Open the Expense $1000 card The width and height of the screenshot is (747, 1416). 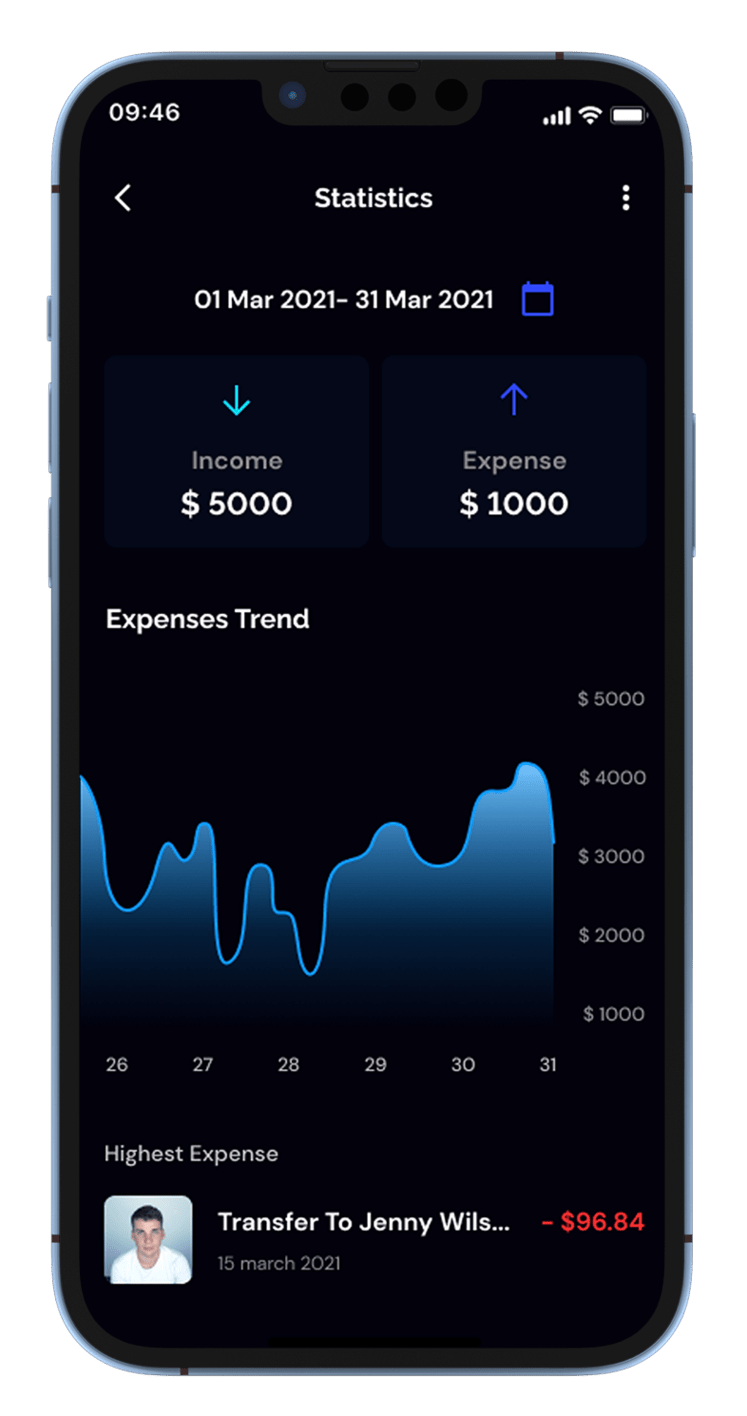point(514,452)
